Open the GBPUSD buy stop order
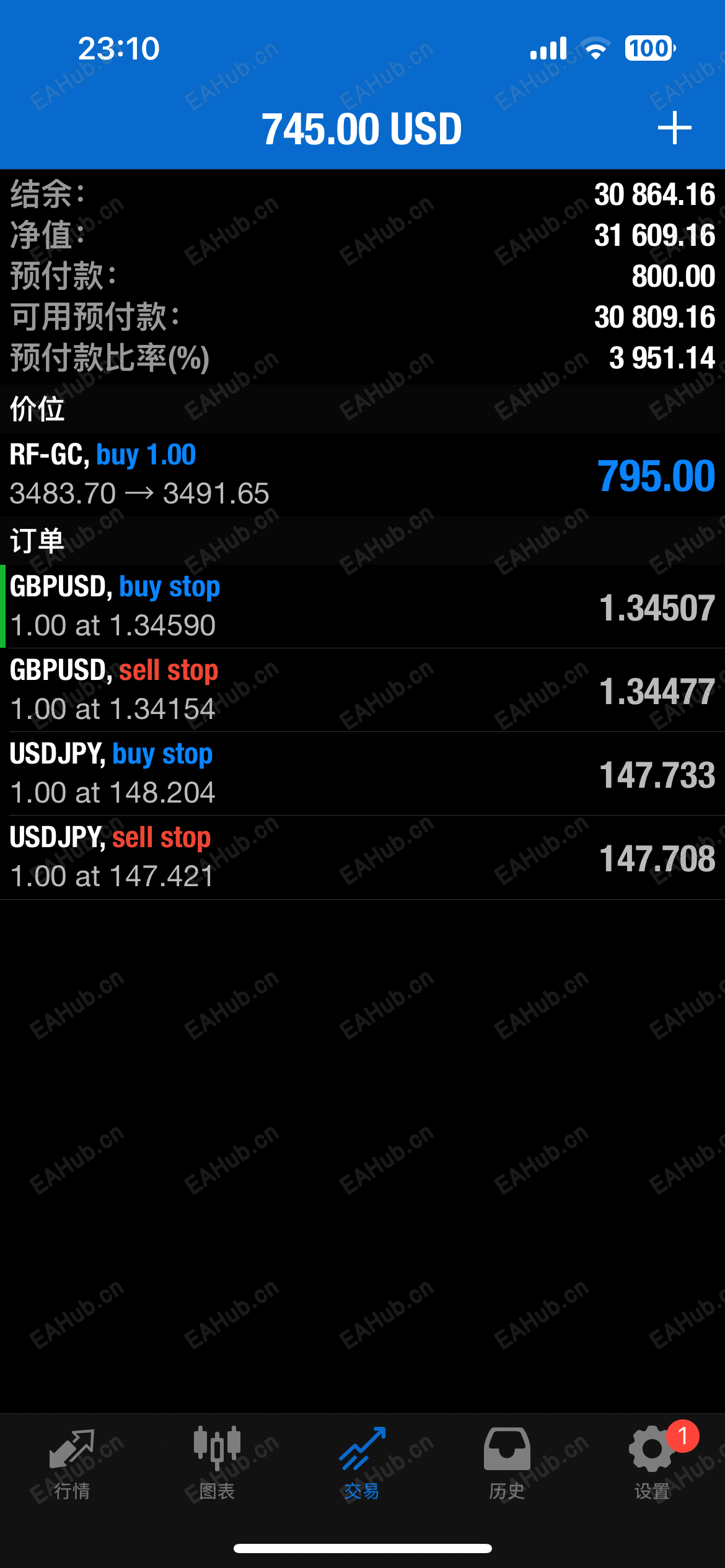Viewport: 725px width, 1568px height. (x=362, y=606)
